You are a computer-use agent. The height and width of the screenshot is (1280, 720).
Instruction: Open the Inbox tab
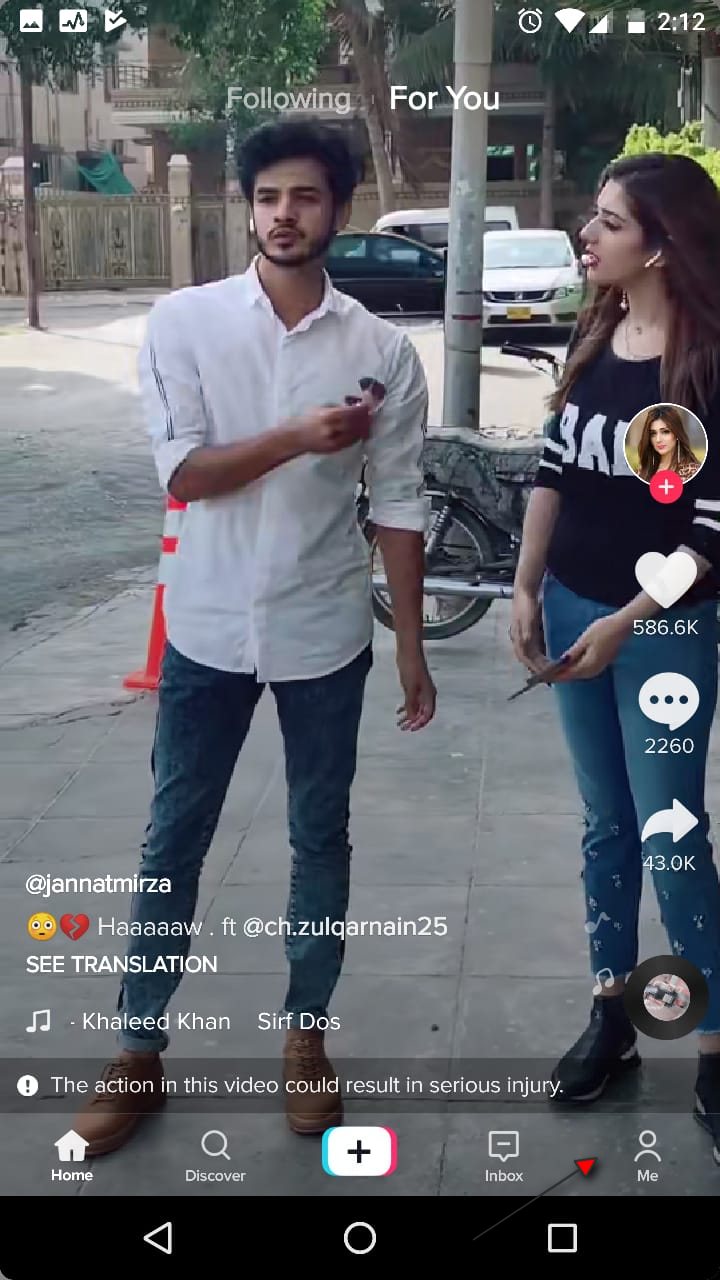[x=504, y=1157]
